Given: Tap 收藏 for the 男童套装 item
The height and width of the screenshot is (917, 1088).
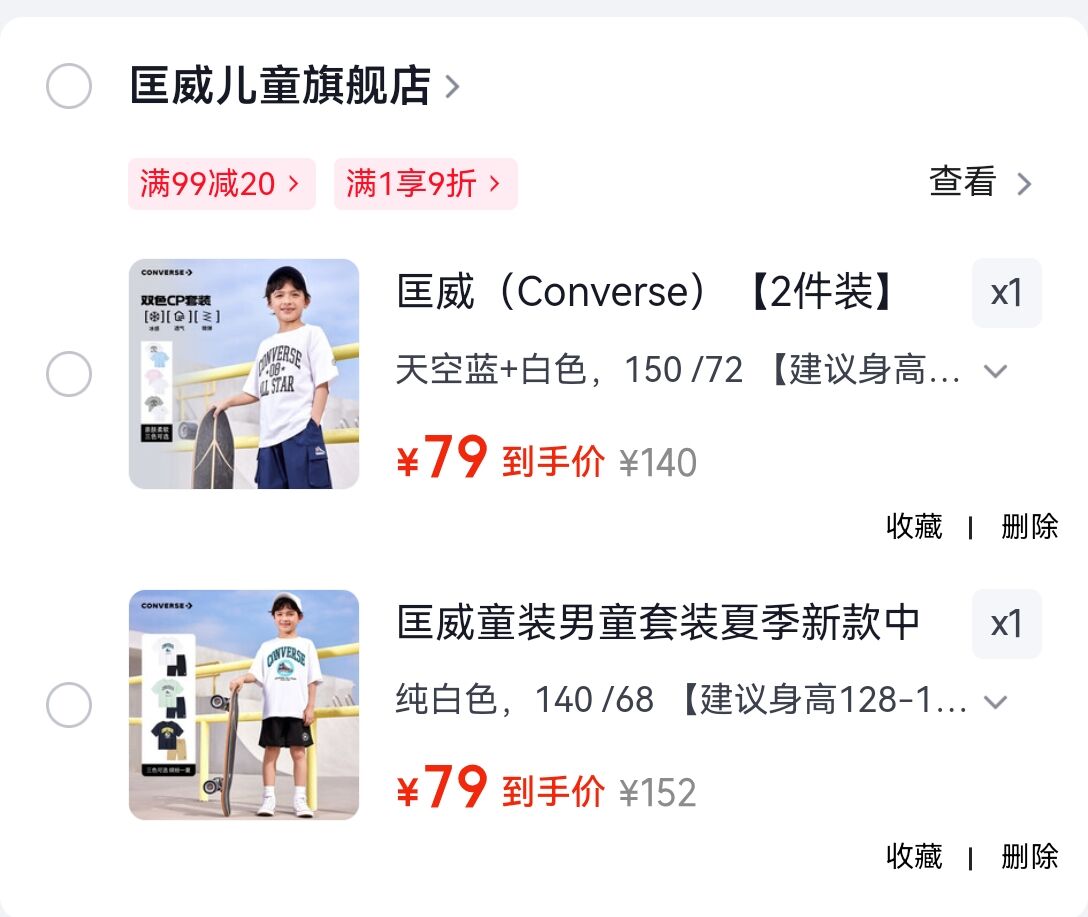Looking at the screenshot, I should (914, 857).
